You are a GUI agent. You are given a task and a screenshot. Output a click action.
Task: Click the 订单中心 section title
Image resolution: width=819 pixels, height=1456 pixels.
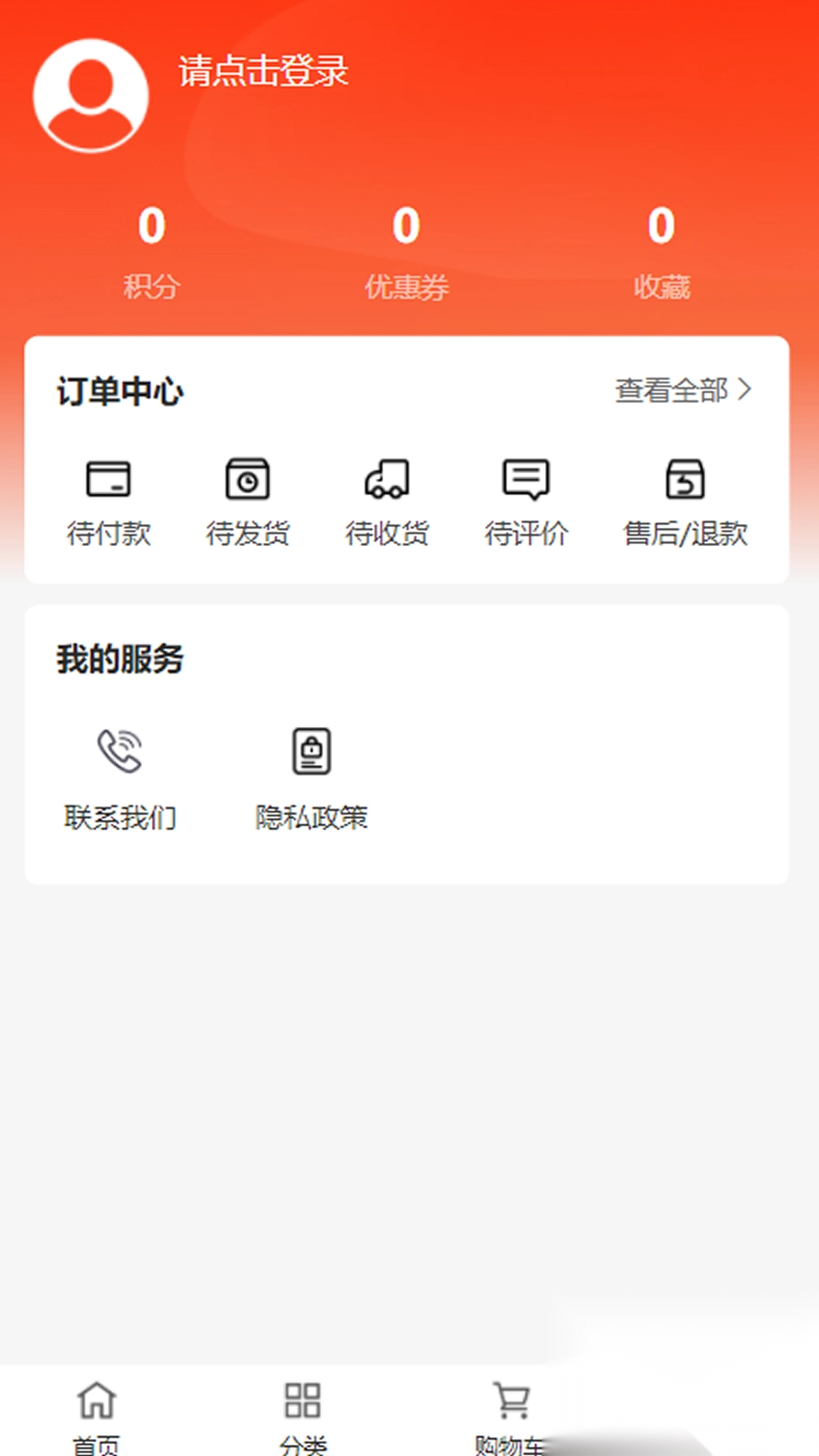click(120, 391)
